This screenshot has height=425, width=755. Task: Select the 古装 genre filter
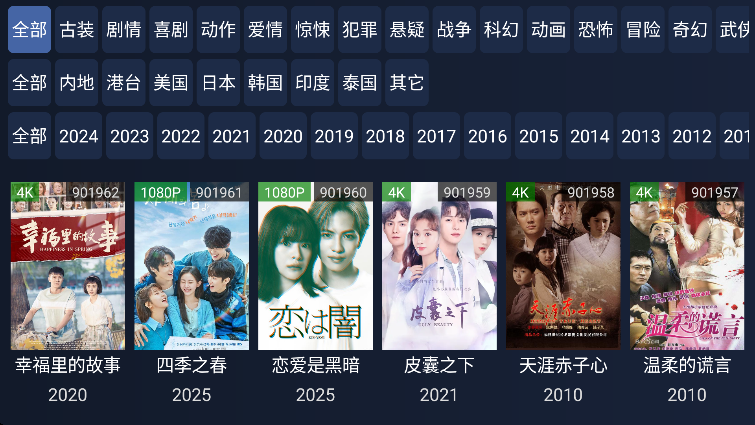77,30
